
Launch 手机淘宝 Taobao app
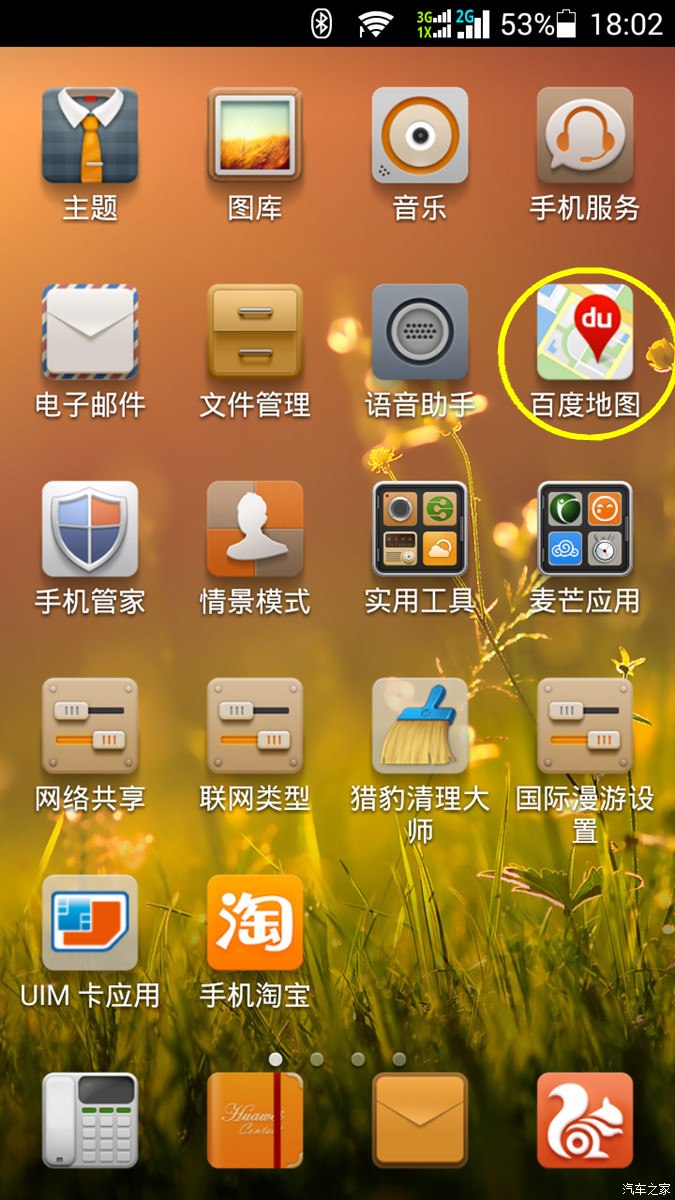(x=255, y=922)
